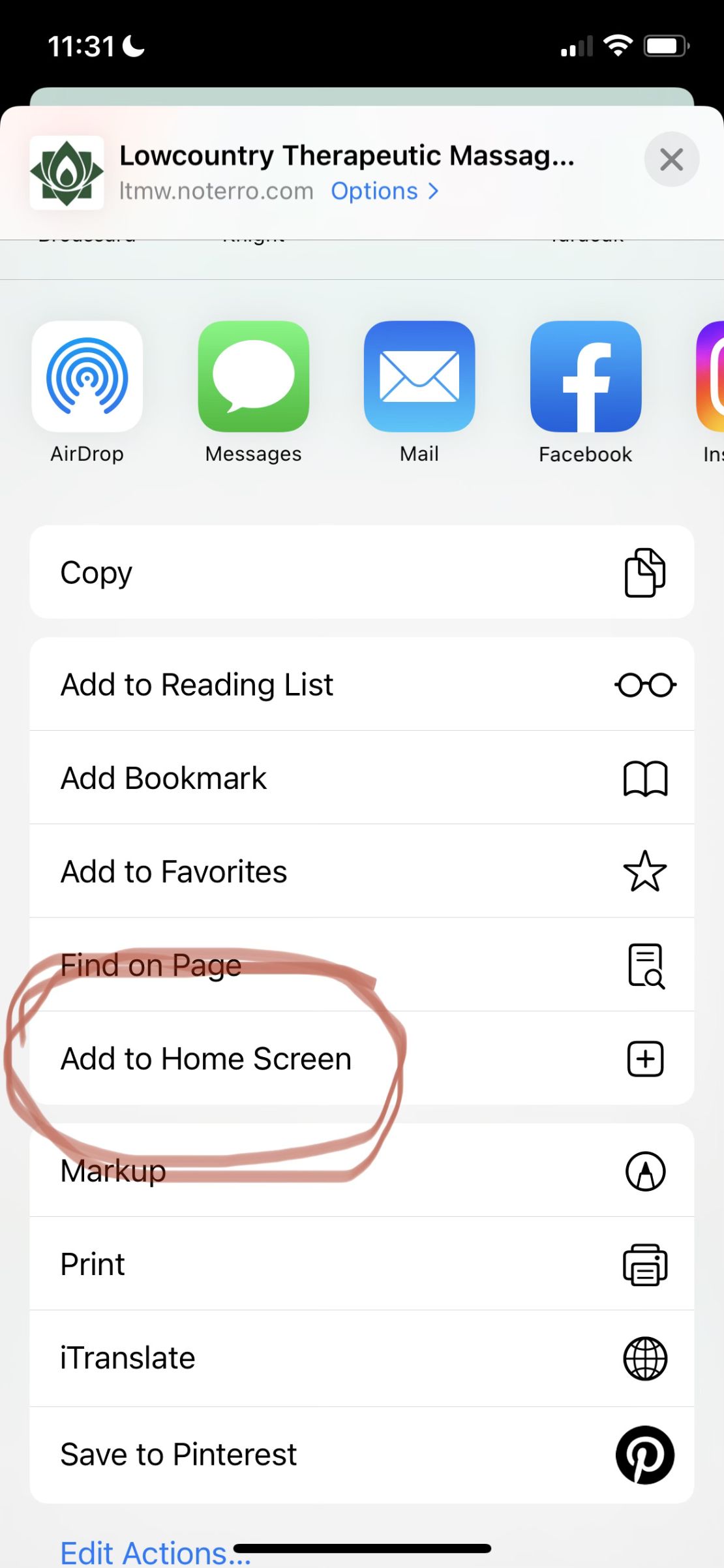The height and width of the screenshot is (1568, 724).
Task: Close the share sheet
Action: pyautogui.click(x=671, y=159)
